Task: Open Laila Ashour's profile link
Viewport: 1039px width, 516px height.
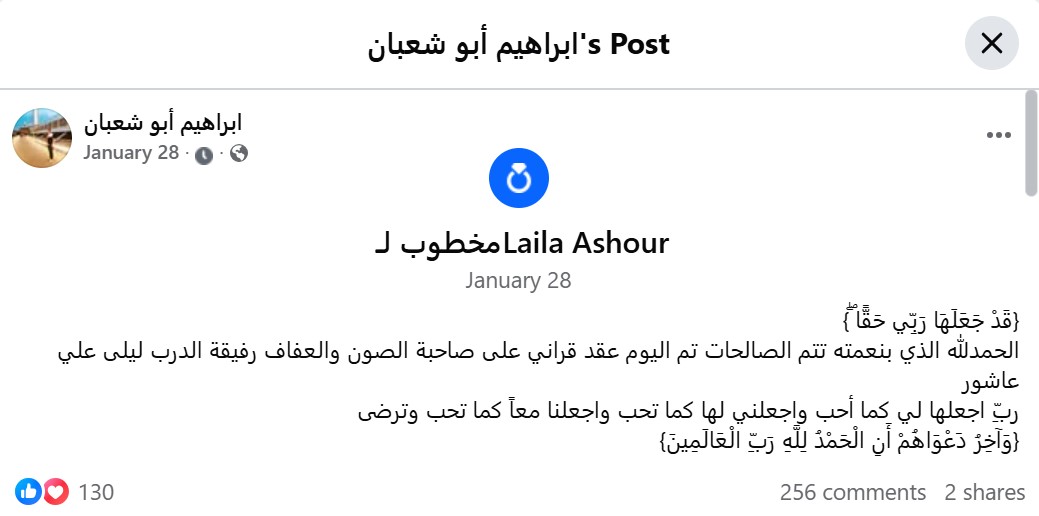Action: coord(586,243)
